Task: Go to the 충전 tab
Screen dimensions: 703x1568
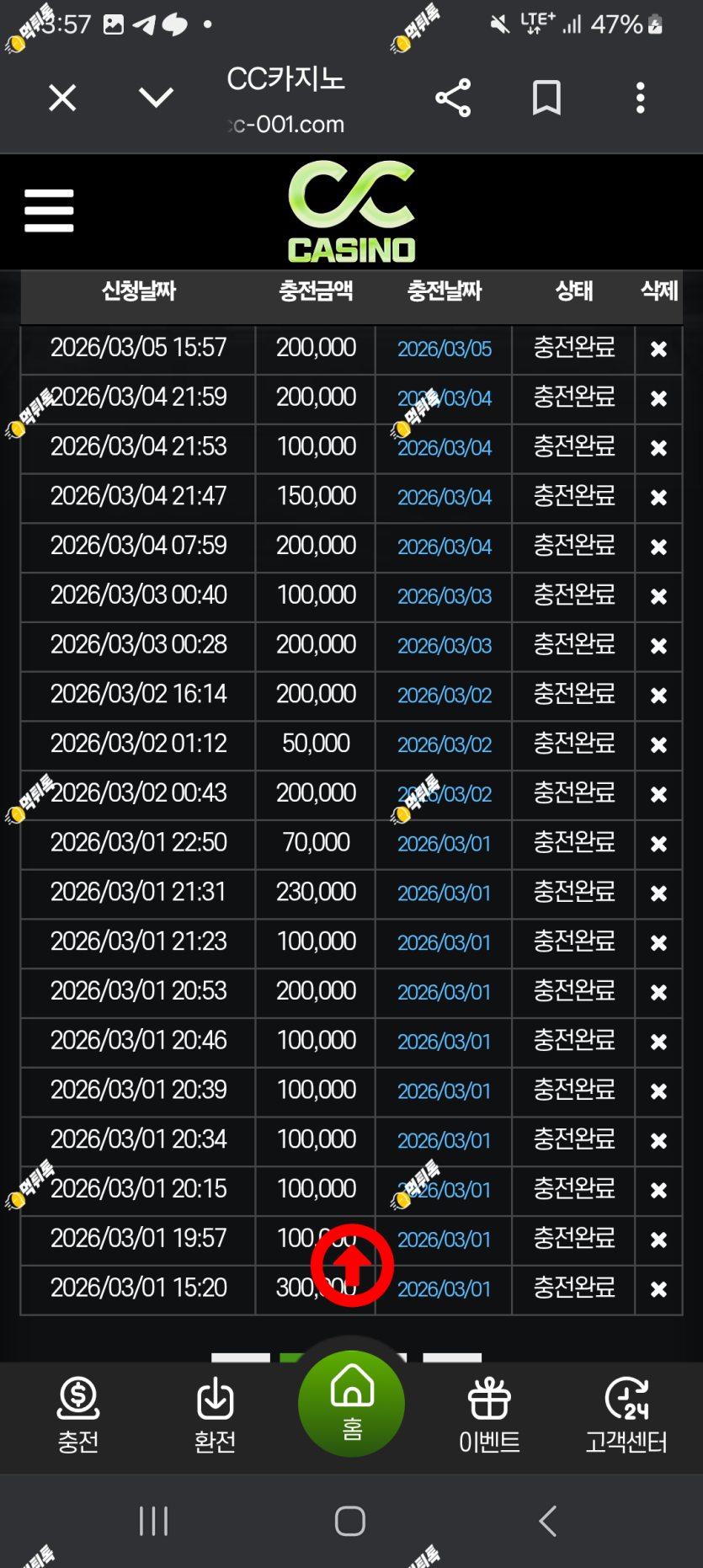Action: 78,1415
